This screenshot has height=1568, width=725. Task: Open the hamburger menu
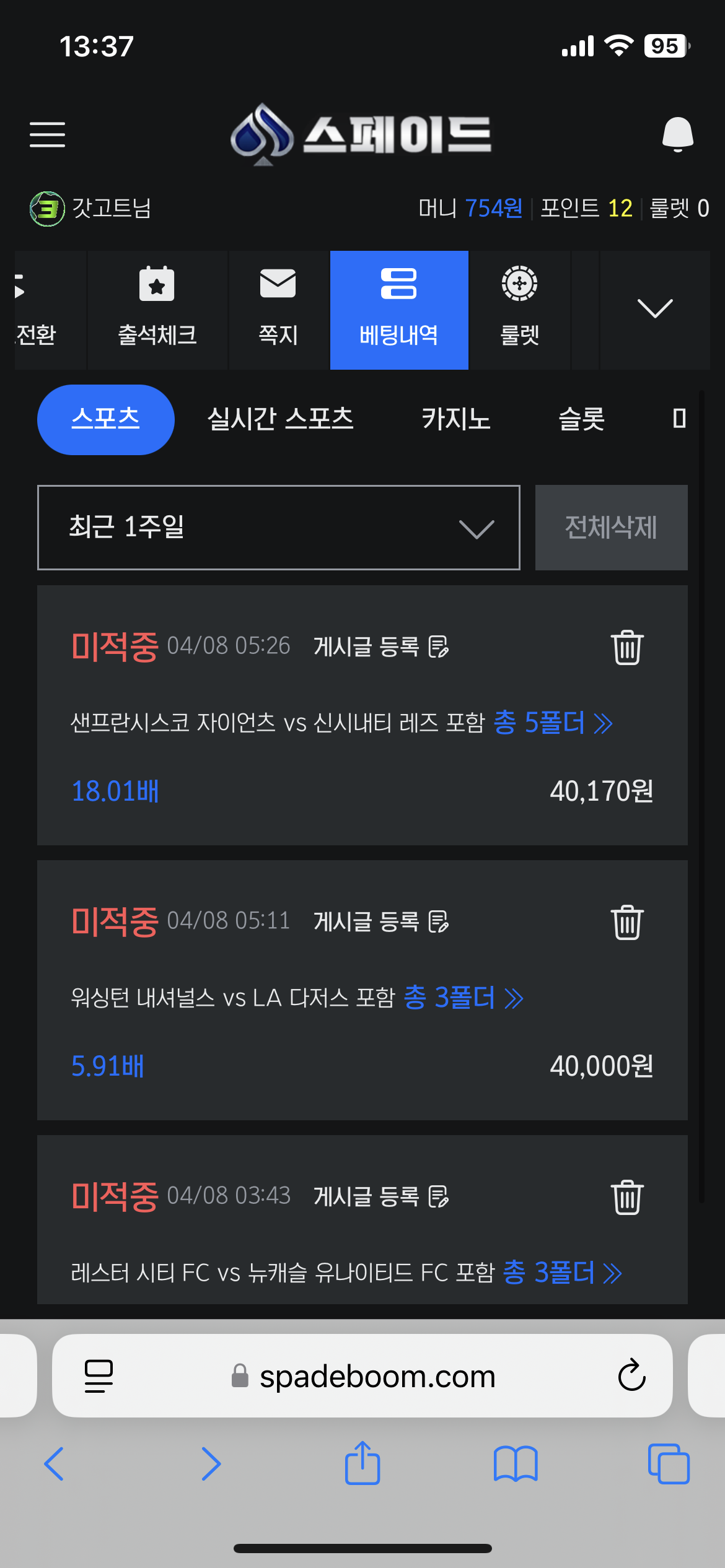[x=47, y=134]
